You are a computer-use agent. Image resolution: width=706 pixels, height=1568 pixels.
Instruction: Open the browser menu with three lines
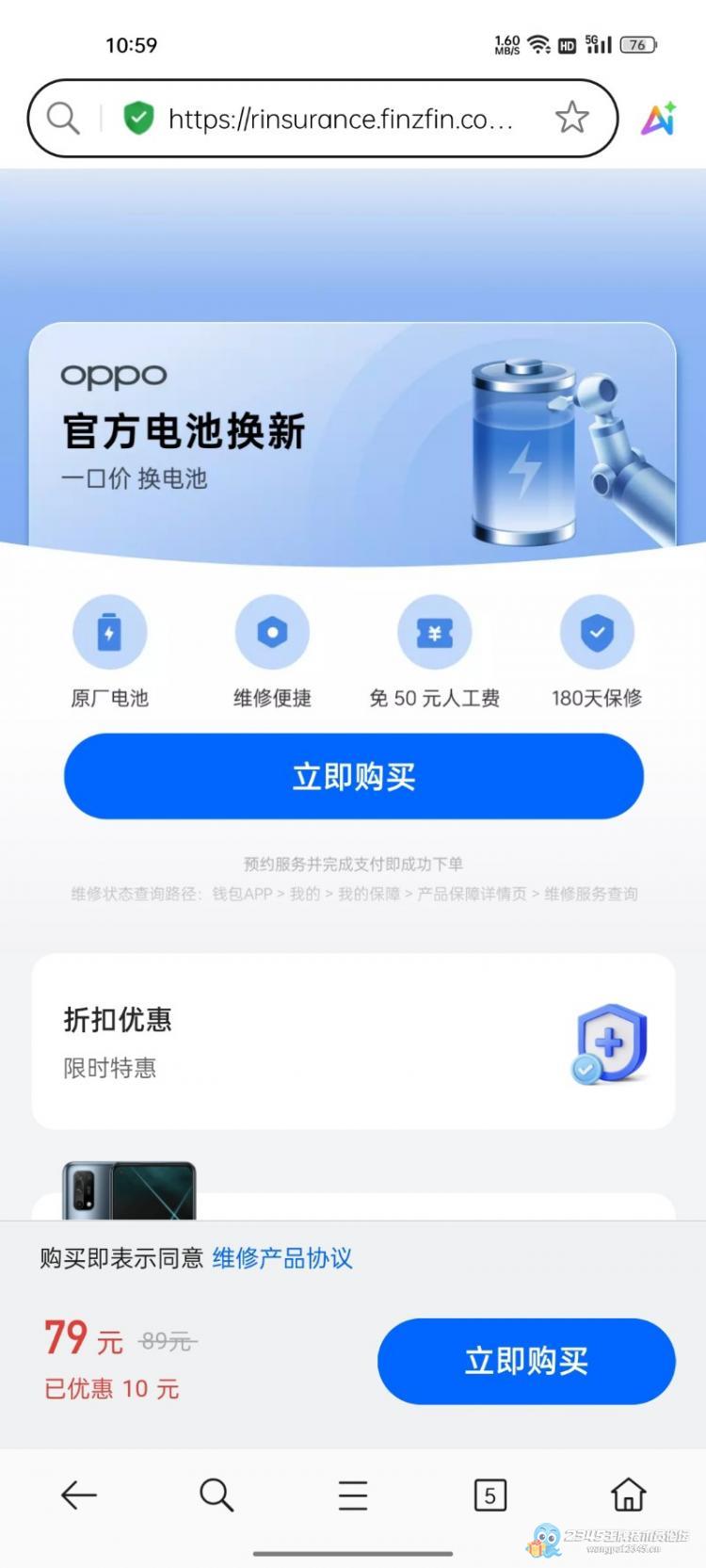point(353,1495)
